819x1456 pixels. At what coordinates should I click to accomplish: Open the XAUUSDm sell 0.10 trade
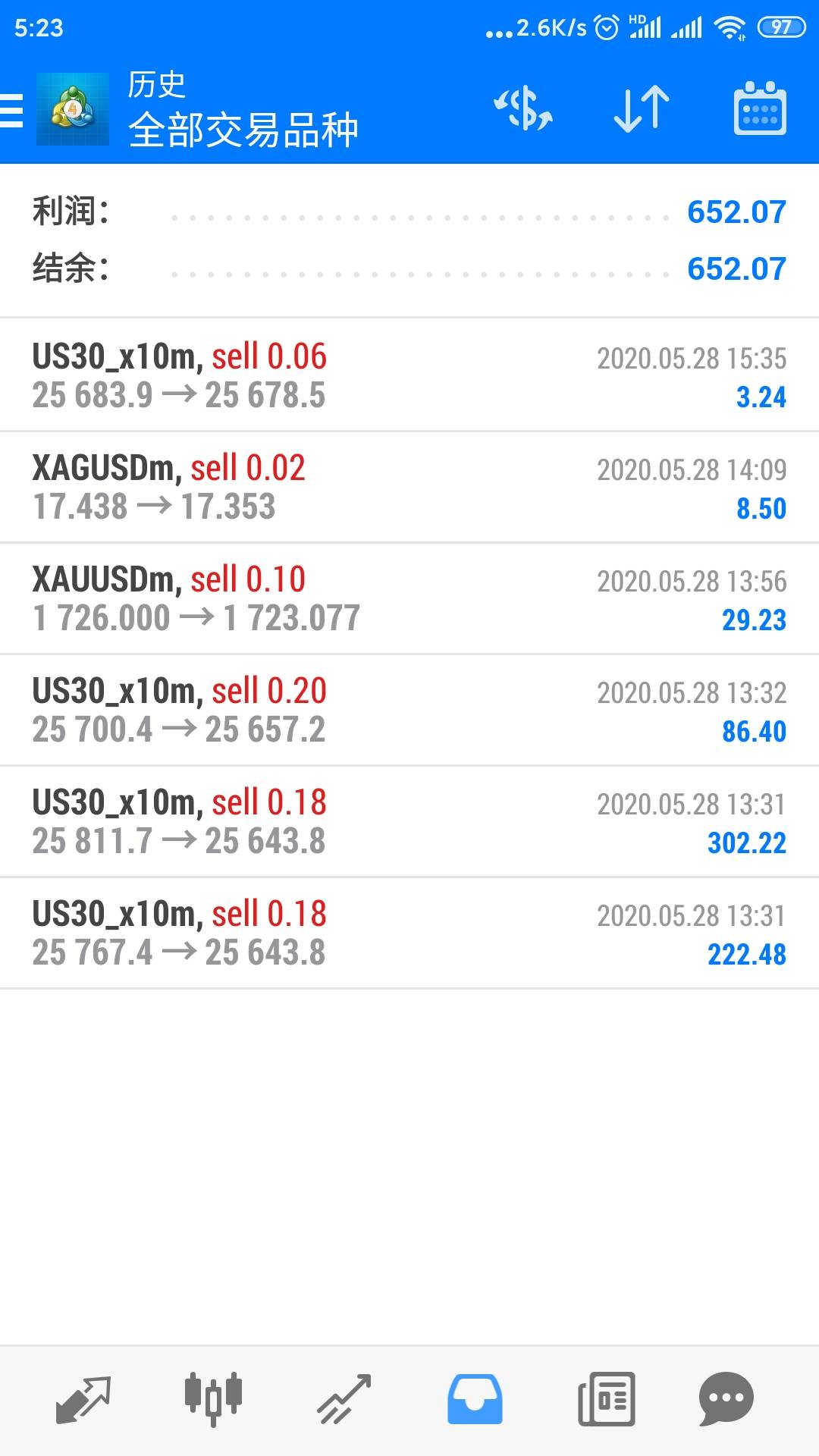(x=409, y=598)
